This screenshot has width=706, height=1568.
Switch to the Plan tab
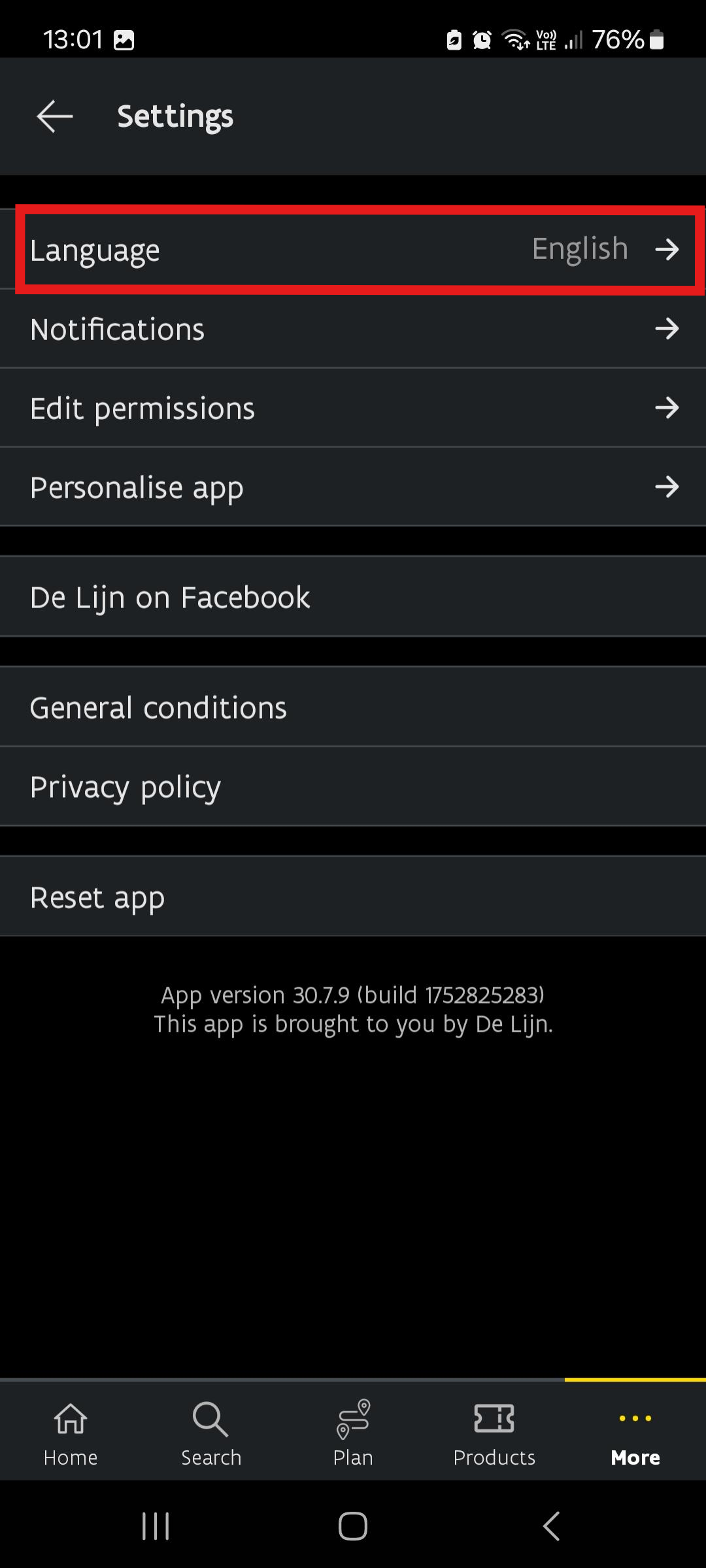tap(353, 1432)
